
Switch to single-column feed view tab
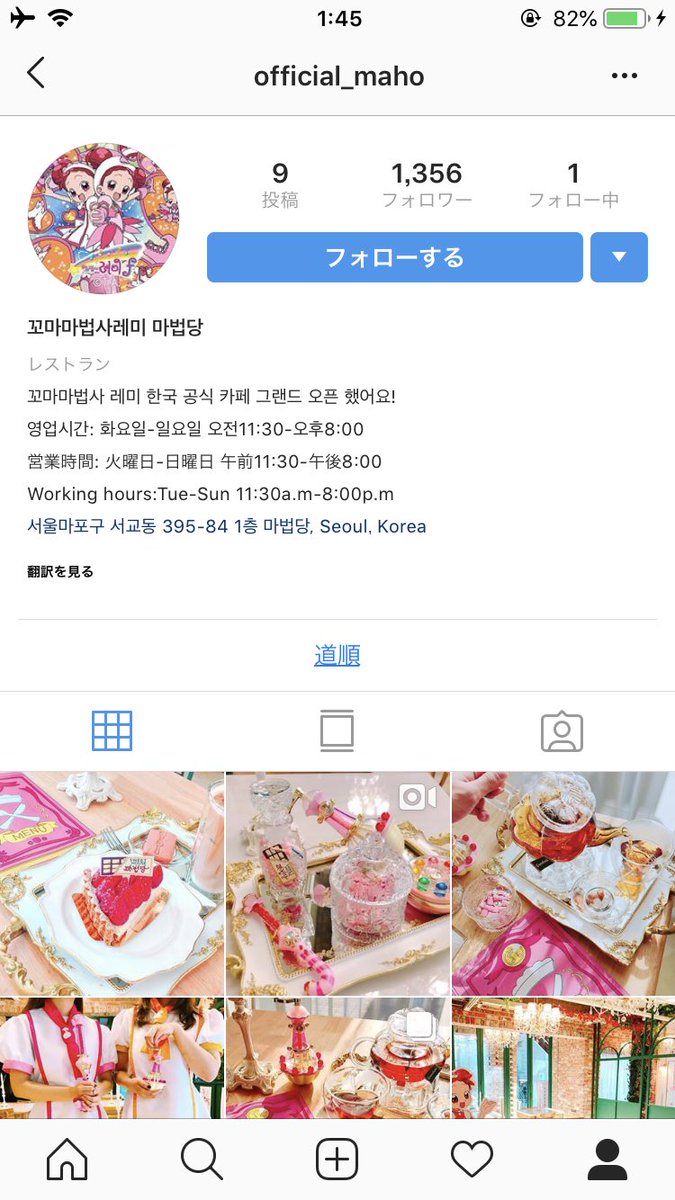337,731
